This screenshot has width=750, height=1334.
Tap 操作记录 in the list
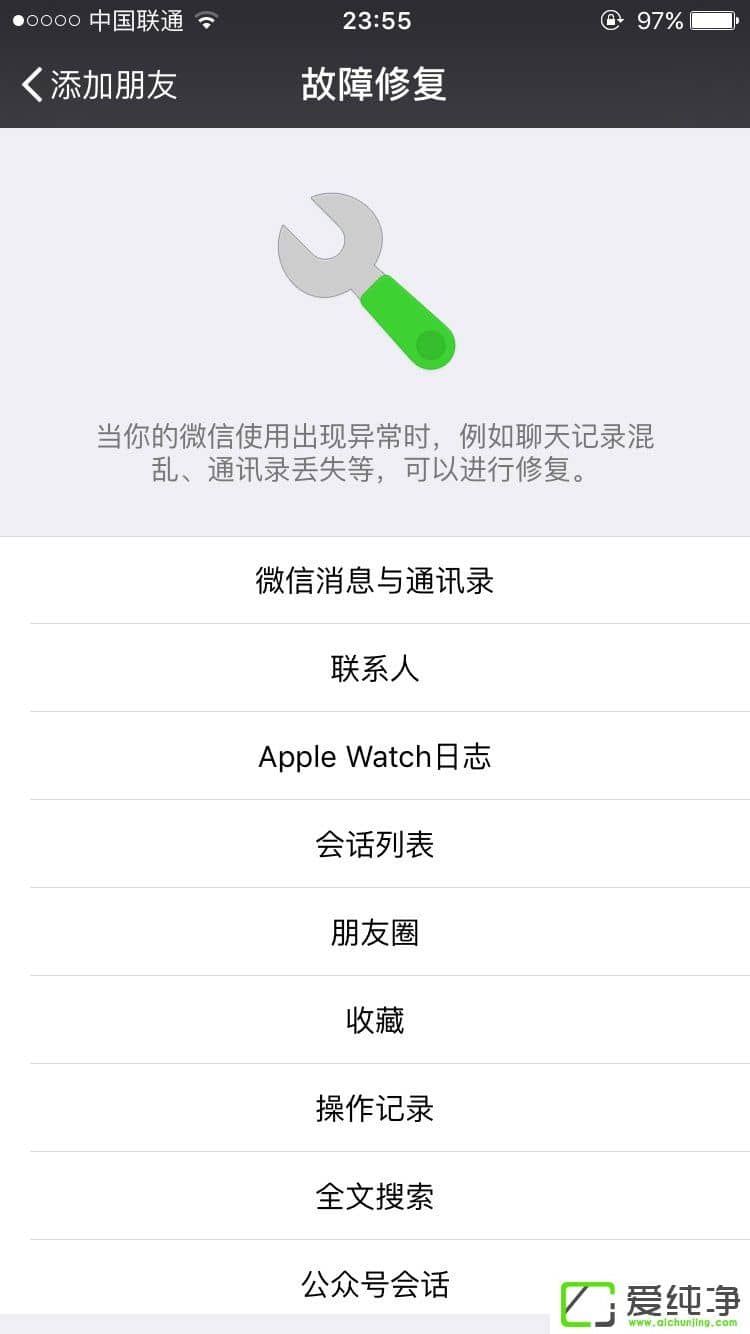click(375, 1108)
